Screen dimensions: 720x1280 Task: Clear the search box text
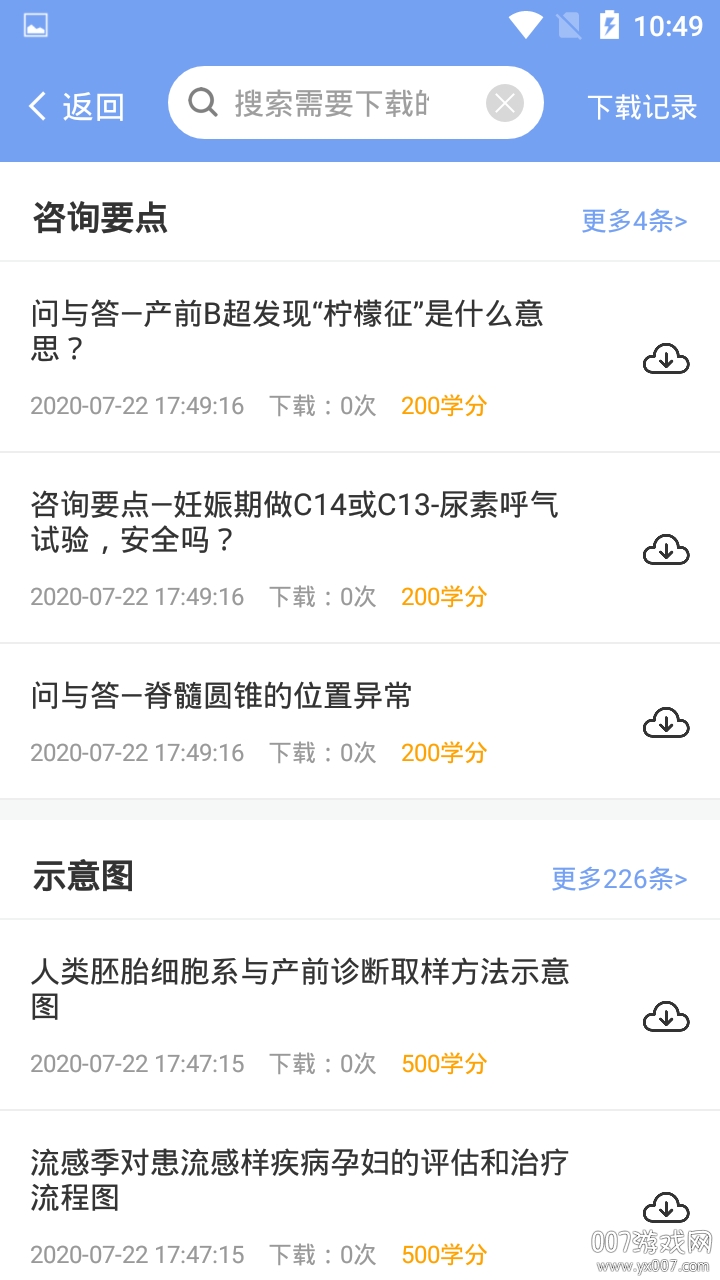tap(505, 103)
